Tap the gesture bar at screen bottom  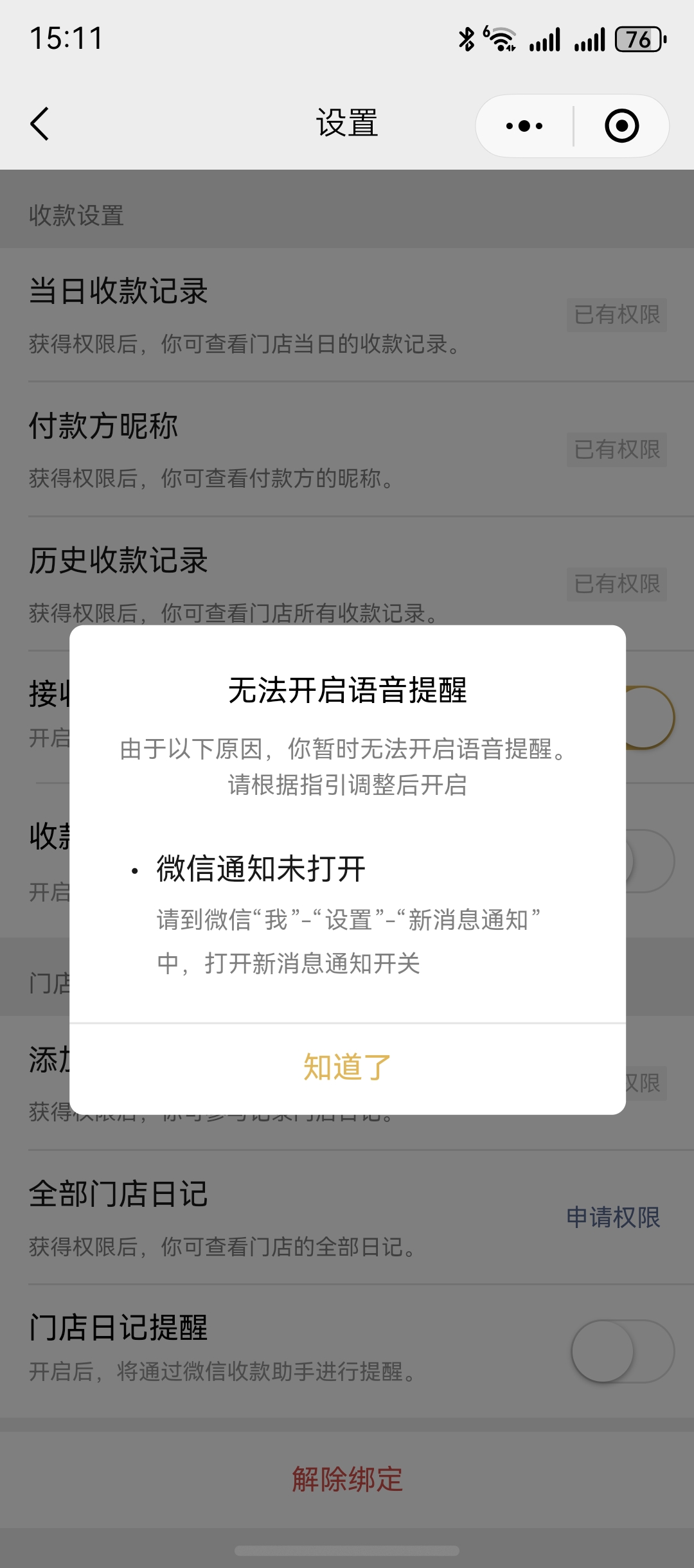(347, 1549)
